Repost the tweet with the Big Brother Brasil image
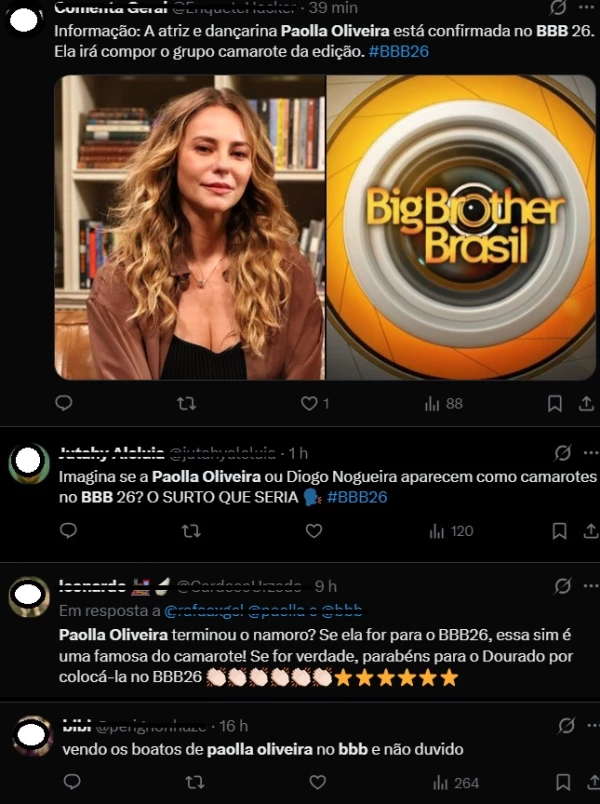The height and width of the screenshot is (804, 600). [x=186, y=403]
